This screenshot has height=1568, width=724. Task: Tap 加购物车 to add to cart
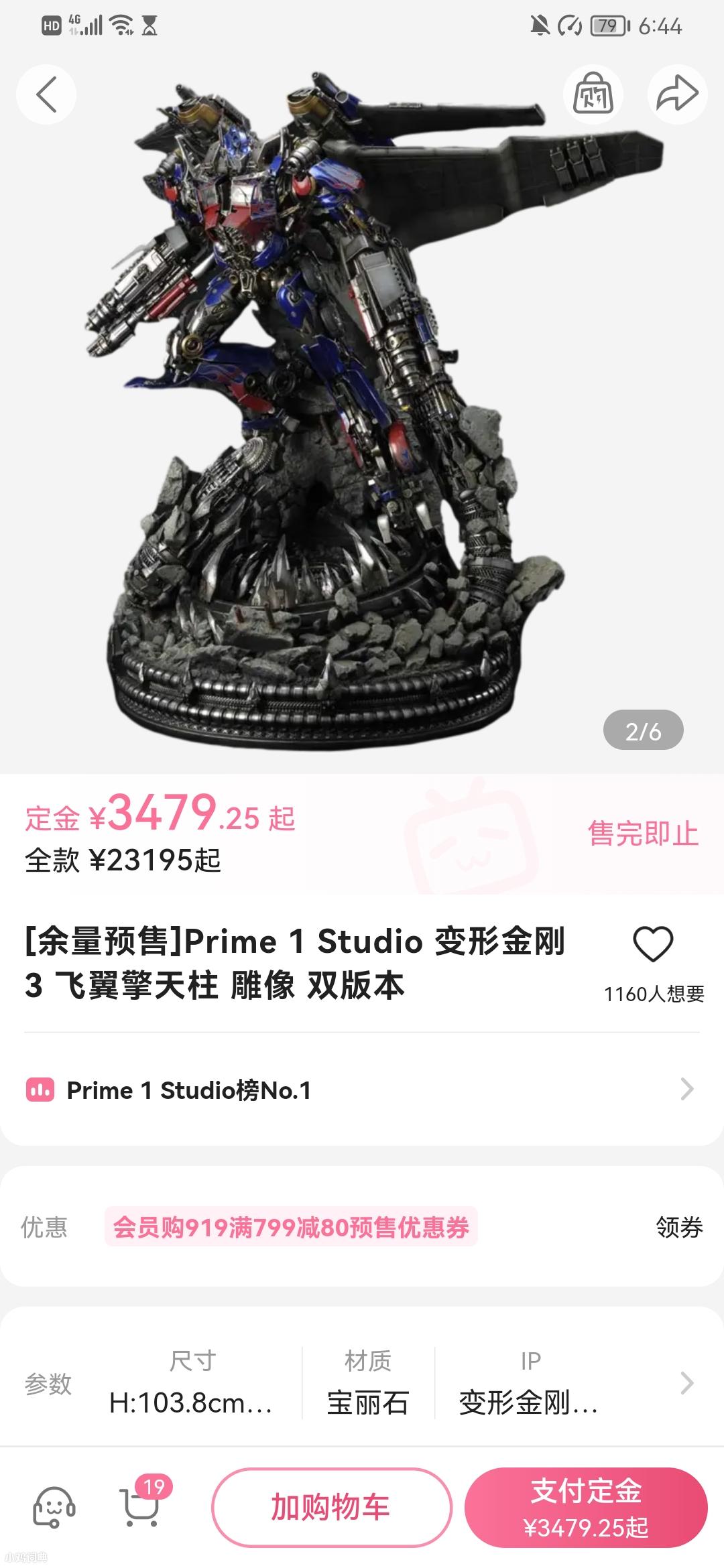click(331, 1507)
